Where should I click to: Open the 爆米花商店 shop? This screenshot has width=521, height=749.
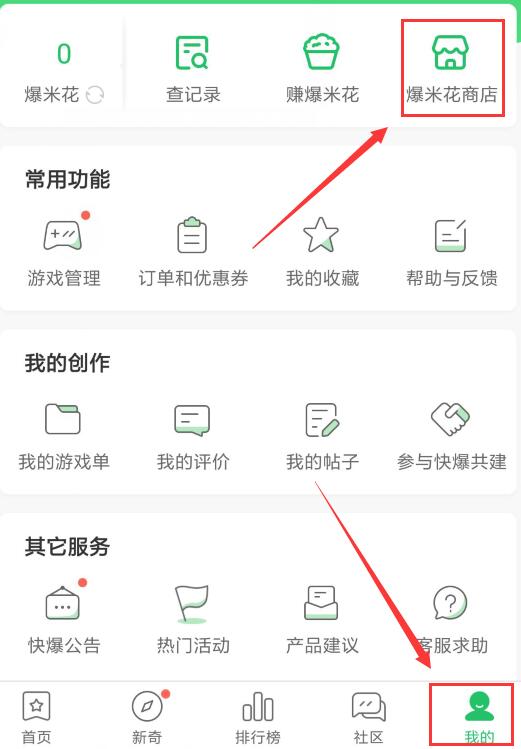click(x=451, y=69)
